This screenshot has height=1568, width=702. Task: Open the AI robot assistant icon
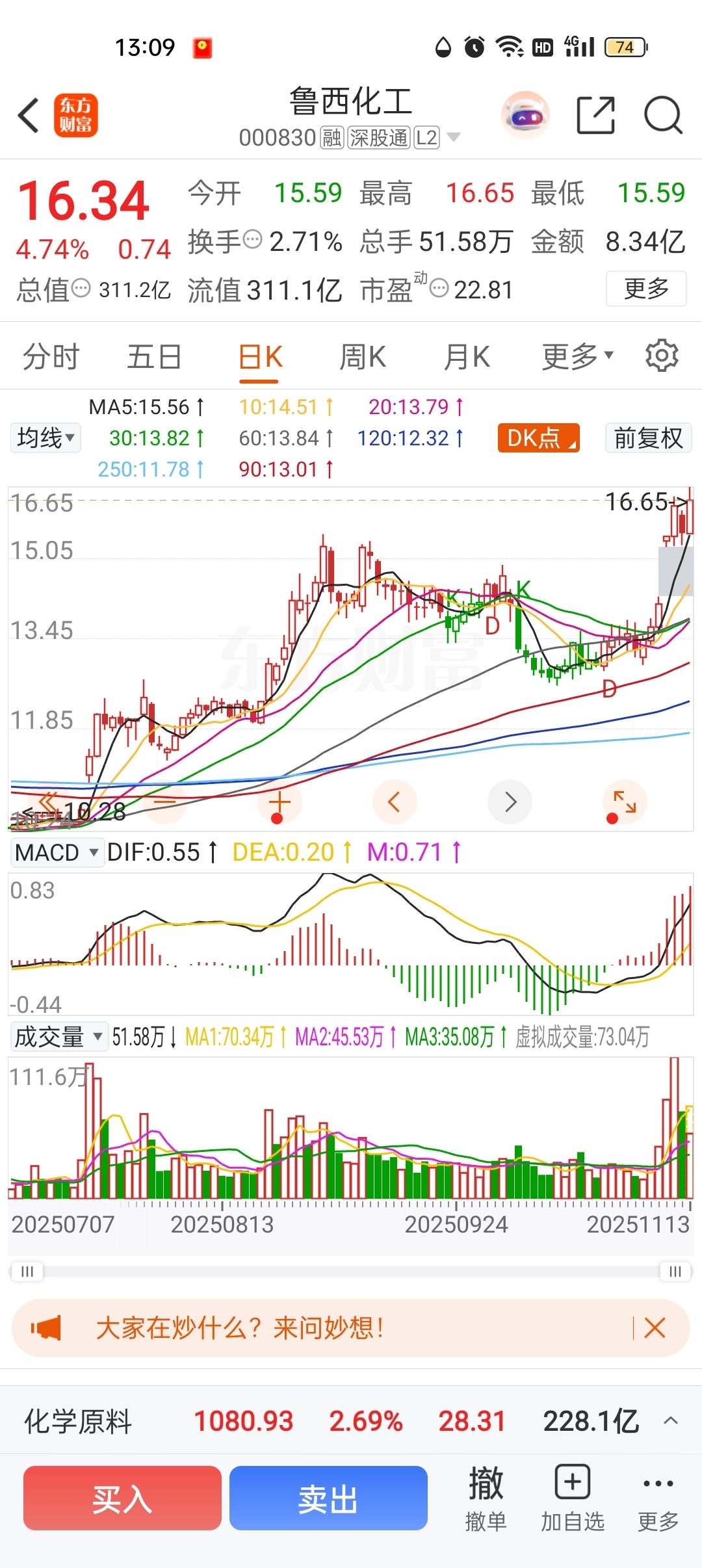[x=525, y=116]
